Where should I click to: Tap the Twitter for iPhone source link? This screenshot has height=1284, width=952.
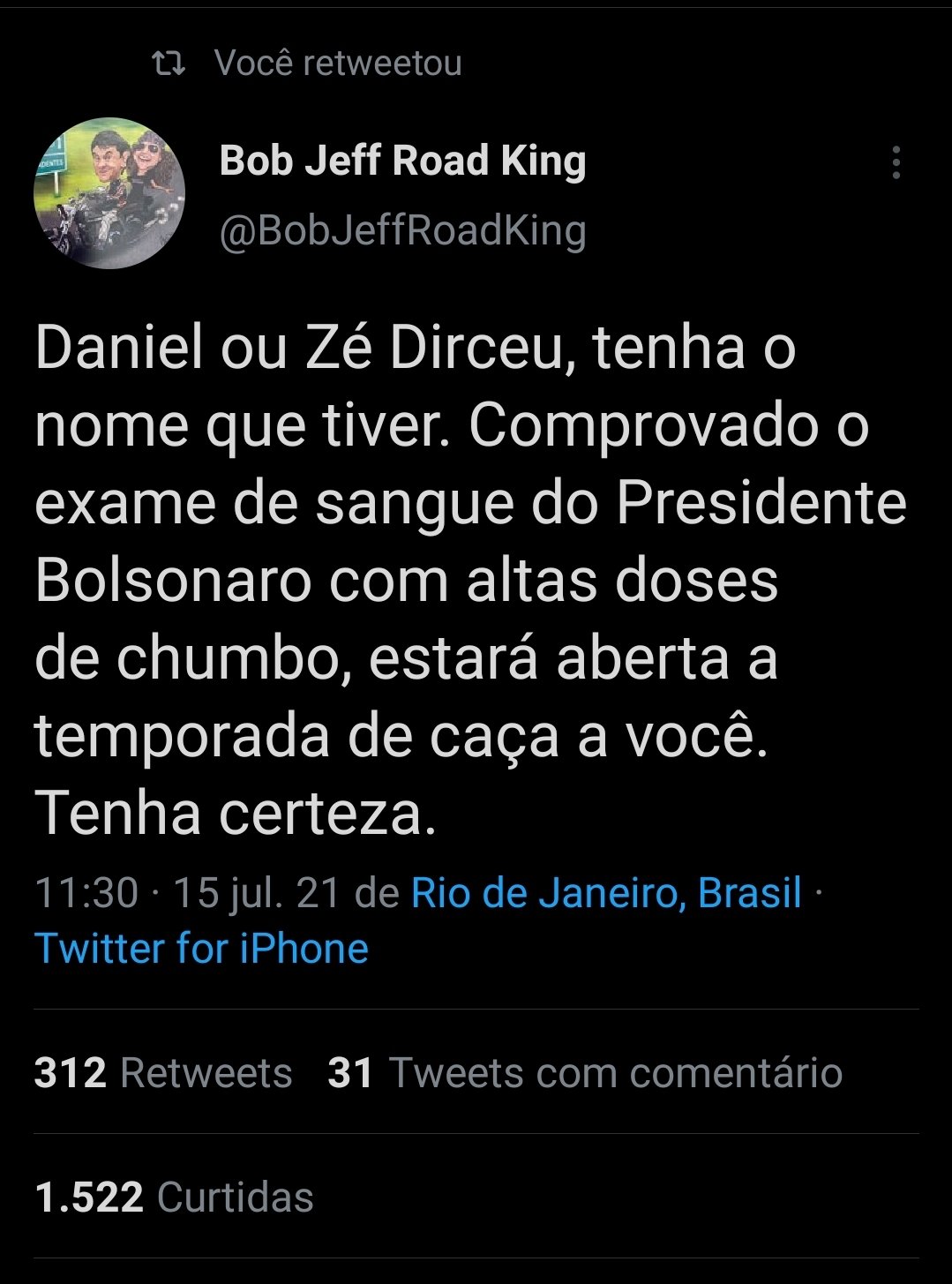point(201,950)
